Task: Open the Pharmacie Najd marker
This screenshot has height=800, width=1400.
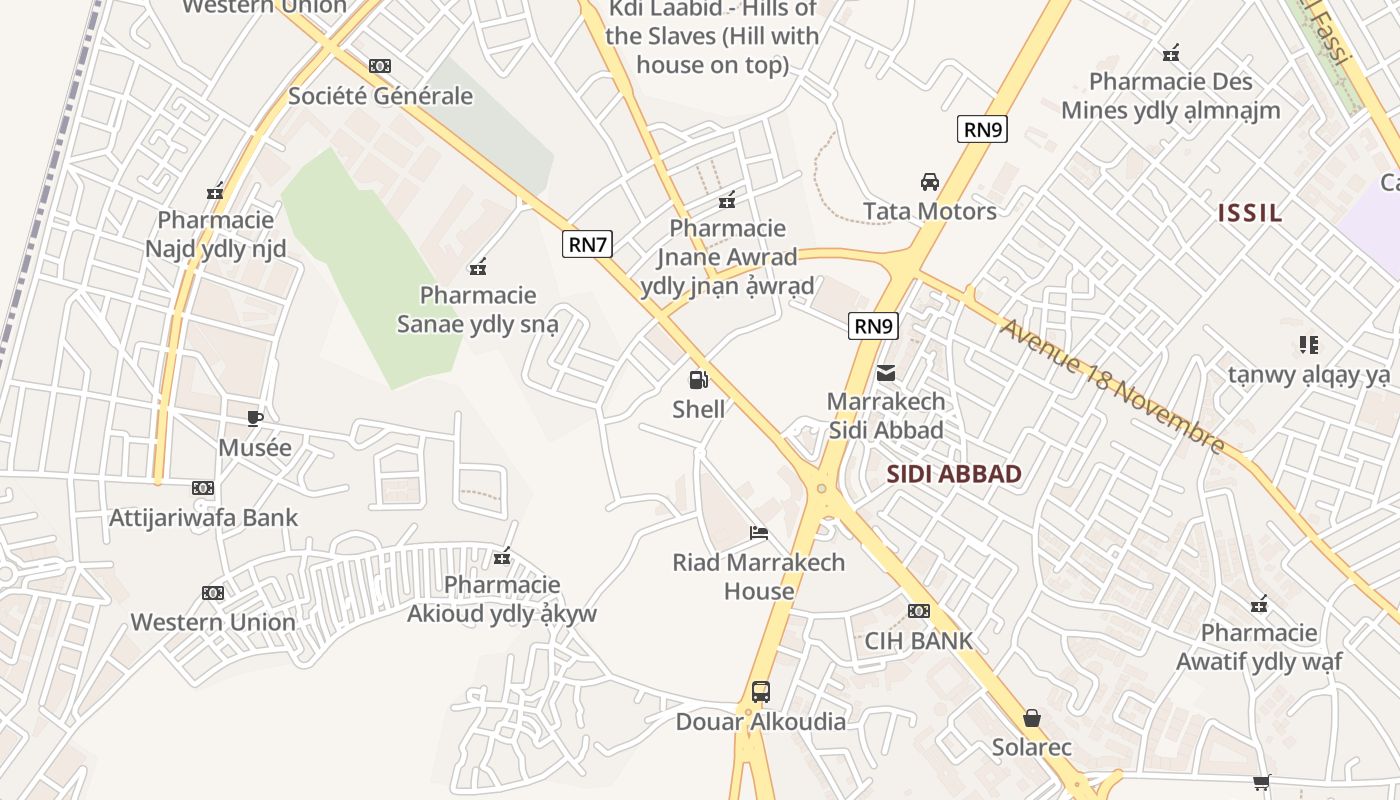Action: [215, 191]
